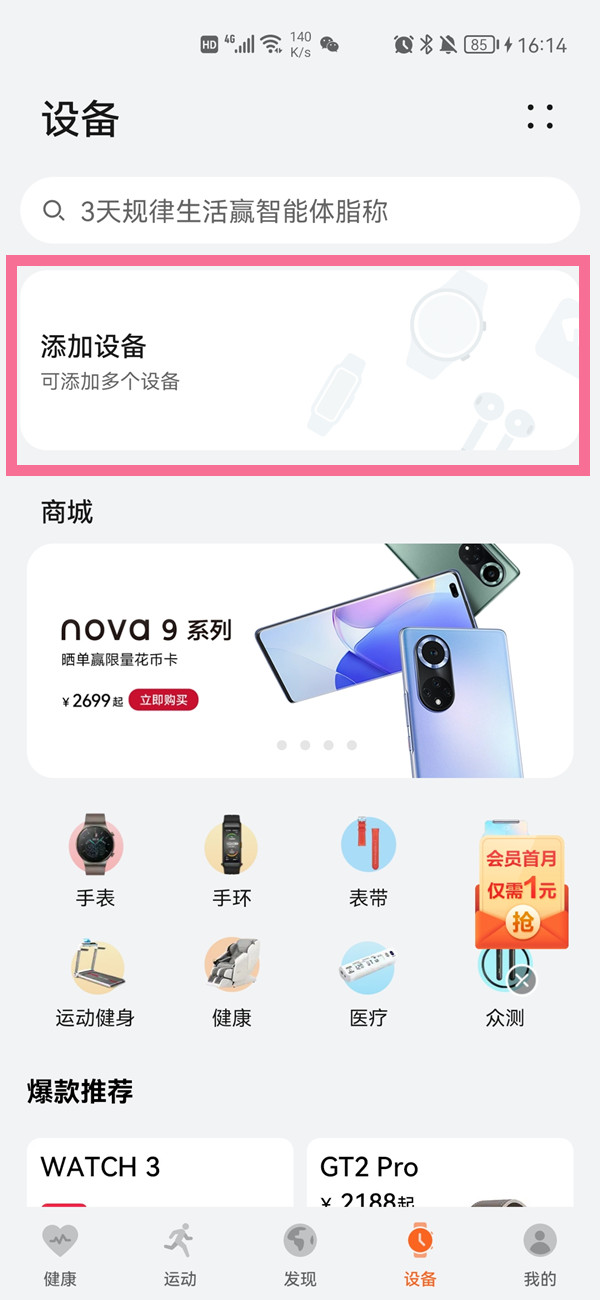The height and width of the screenshot is (1300, 600).
Task: Open the 表带 category
Action: [x=368, y=859]
